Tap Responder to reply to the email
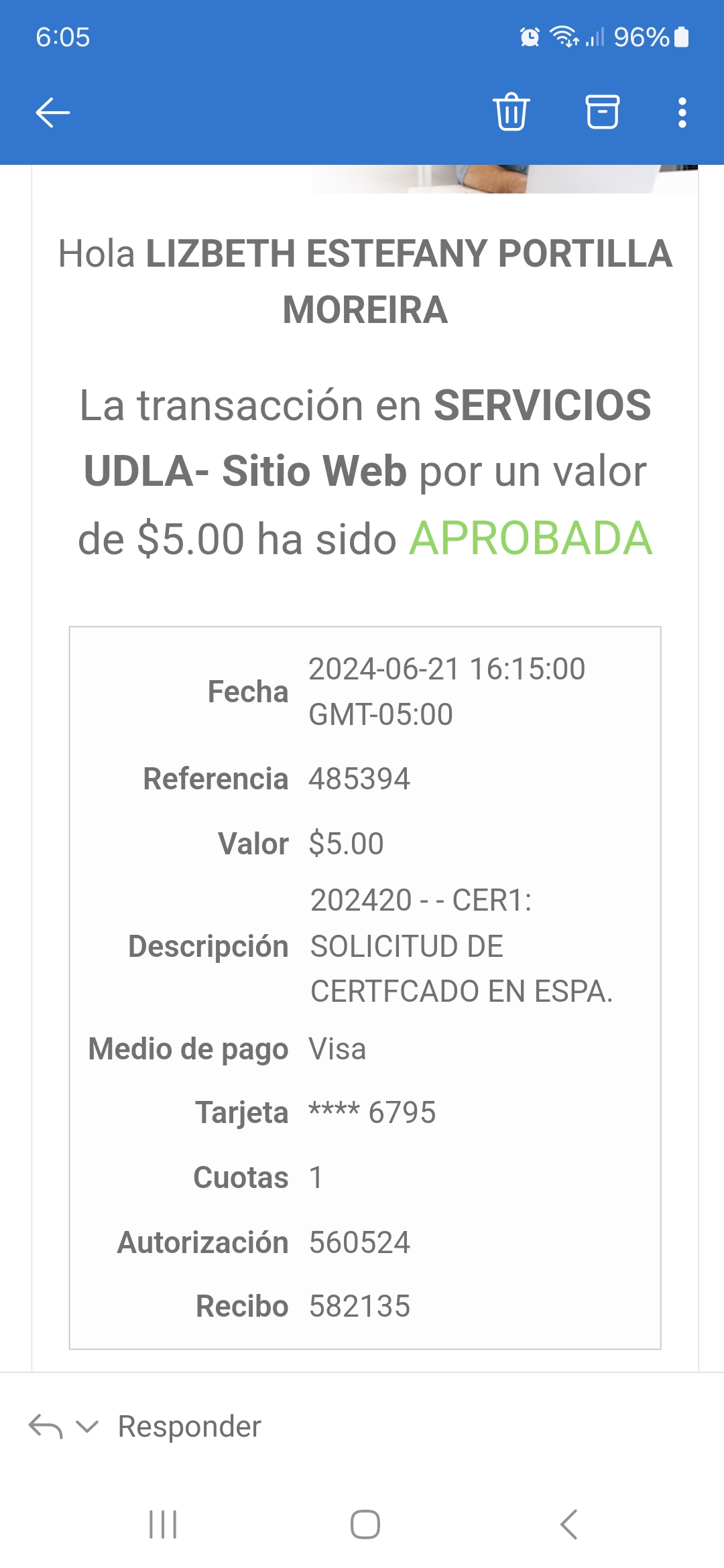Viewport: 724px width, 1568px height. tap(189, 1427)
